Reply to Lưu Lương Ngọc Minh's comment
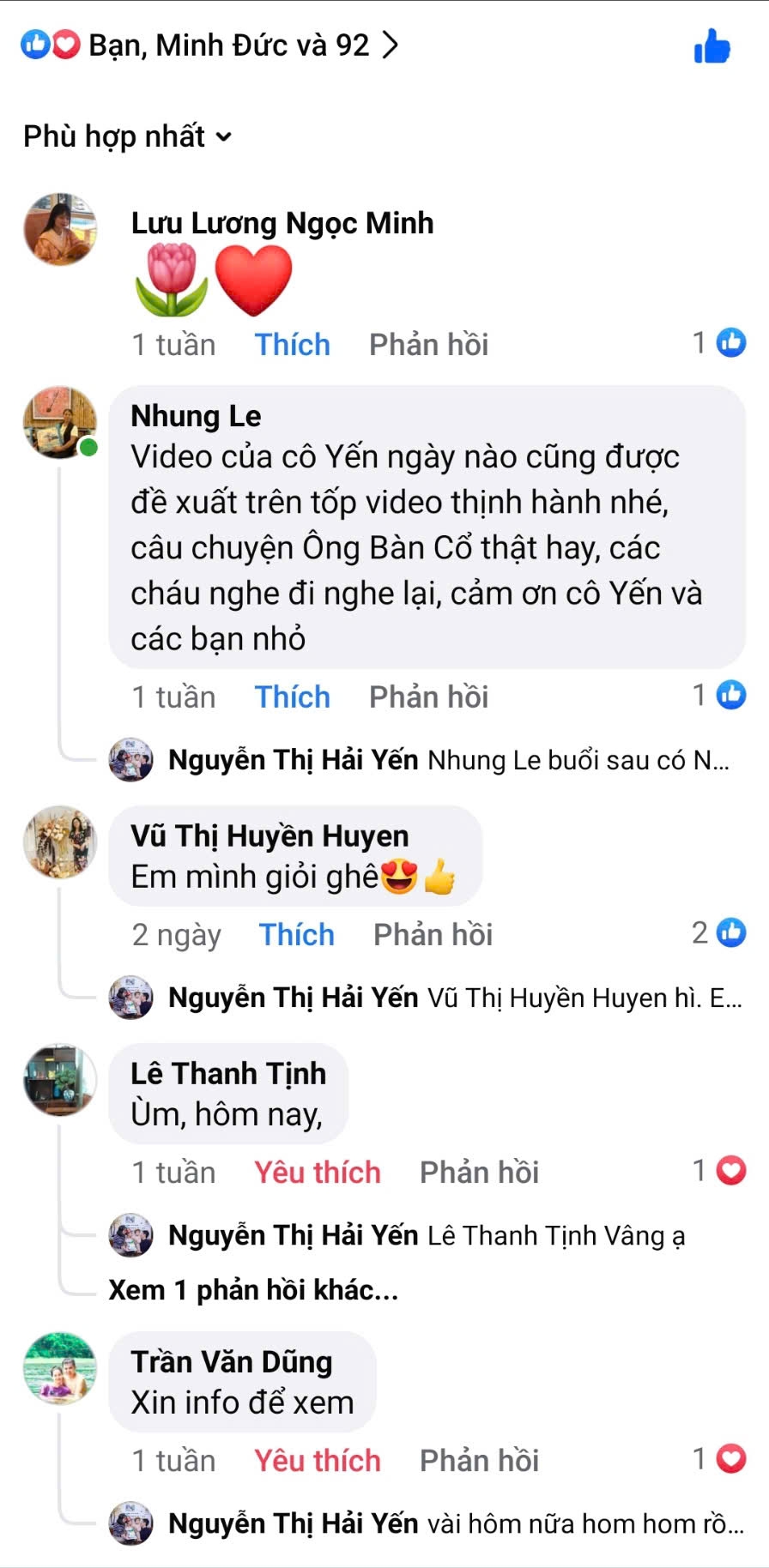769x1568 pixels. pos(428,345)
